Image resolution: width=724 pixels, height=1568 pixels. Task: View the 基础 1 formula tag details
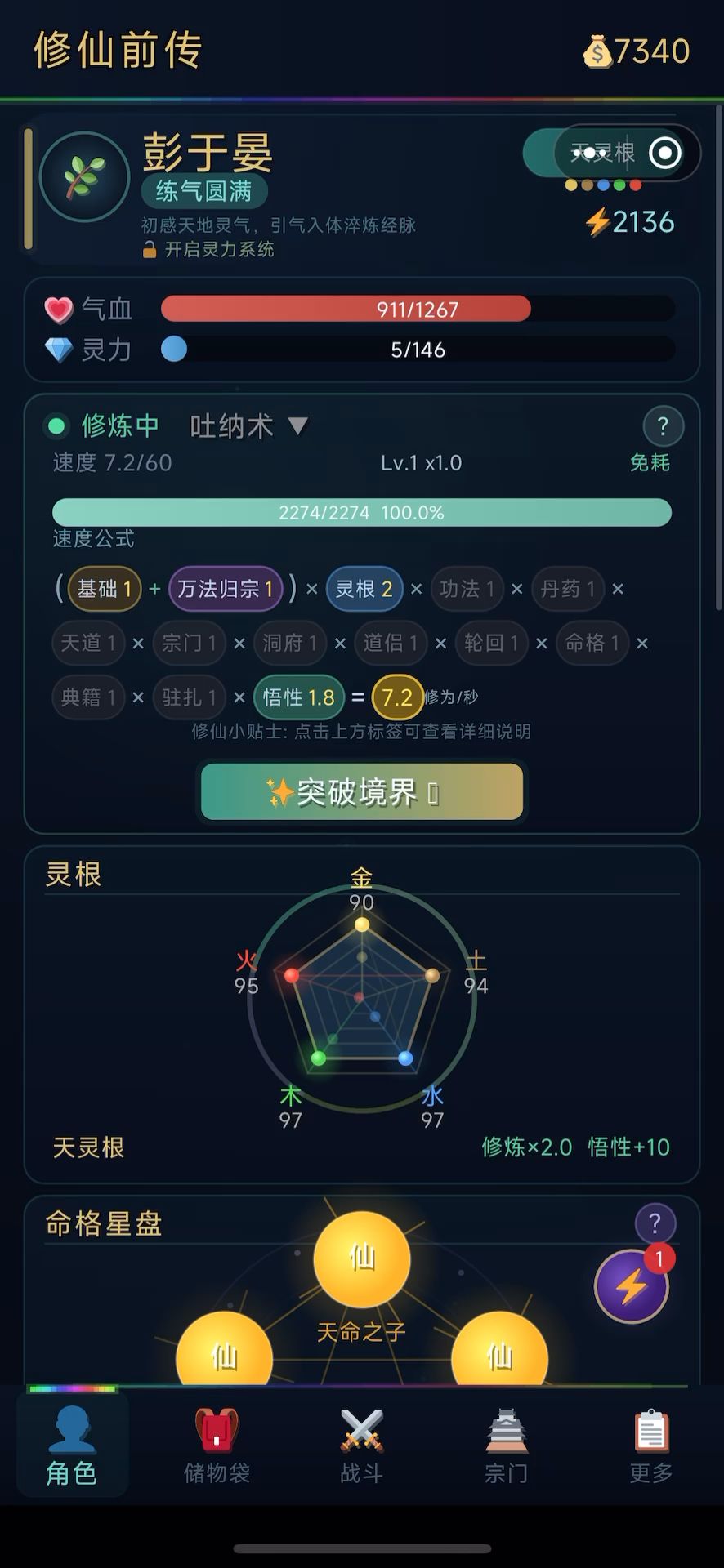pyautogui.click(x=105, y=589)
